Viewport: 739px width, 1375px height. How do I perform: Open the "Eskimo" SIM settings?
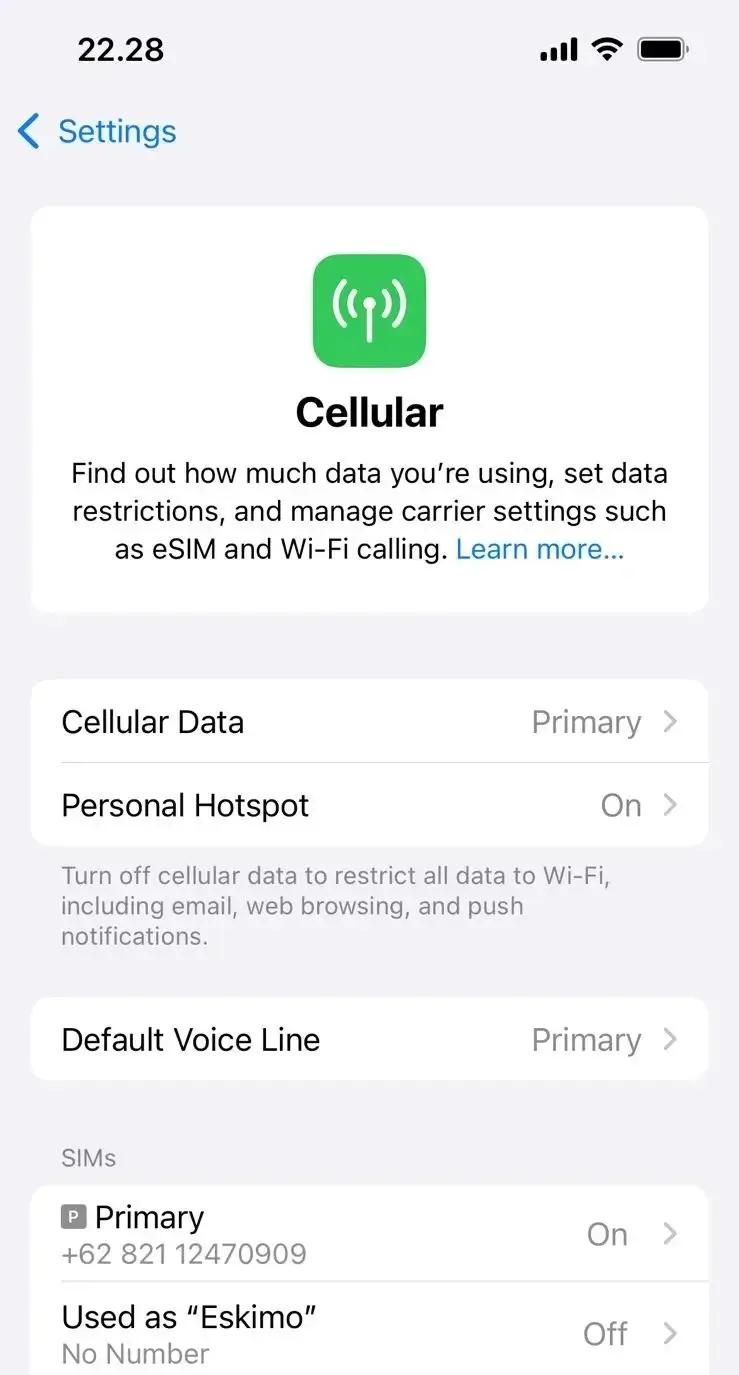[369, 1333]
